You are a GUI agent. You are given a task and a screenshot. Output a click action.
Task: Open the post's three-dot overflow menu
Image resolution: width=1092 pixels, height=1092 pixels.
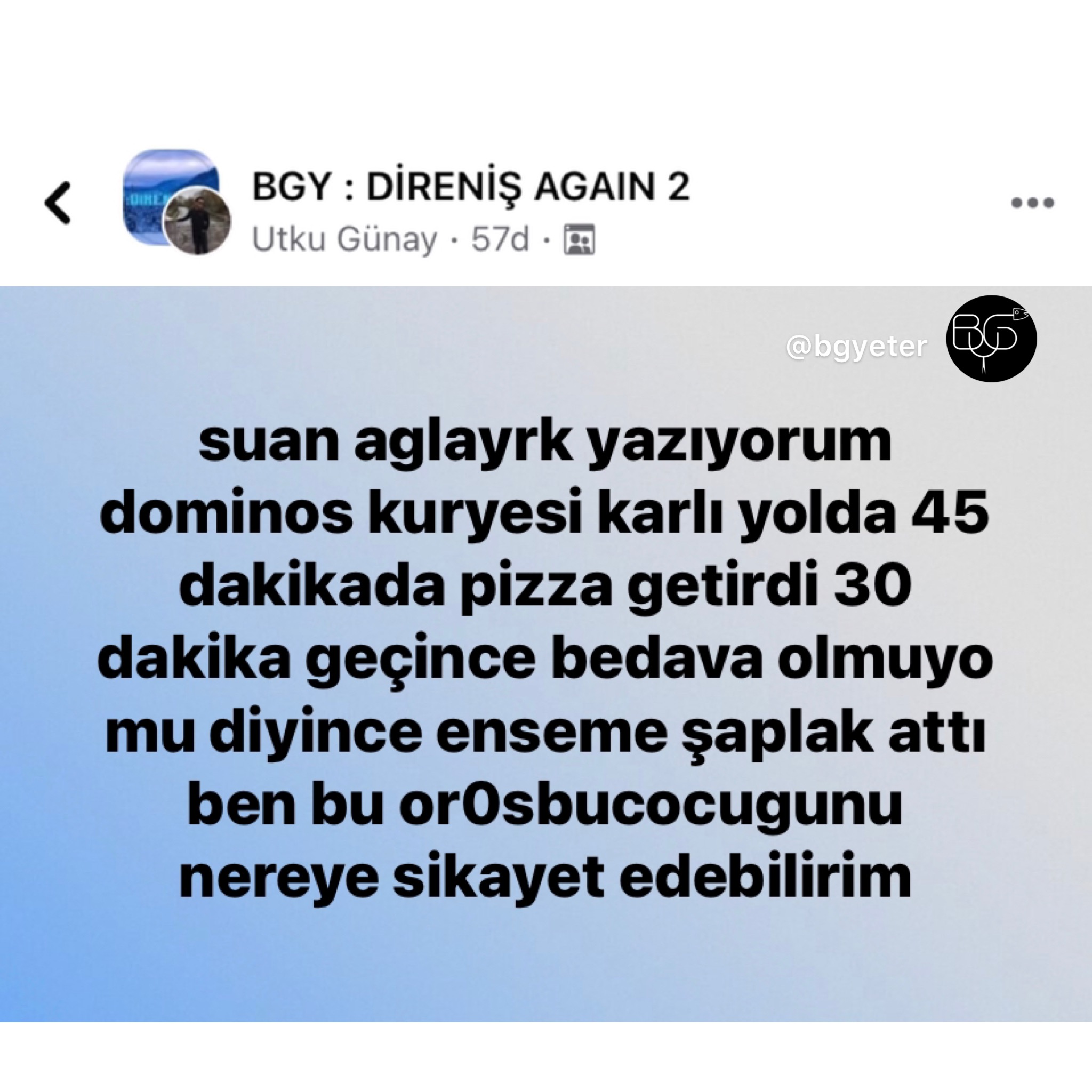[1032, 203]
